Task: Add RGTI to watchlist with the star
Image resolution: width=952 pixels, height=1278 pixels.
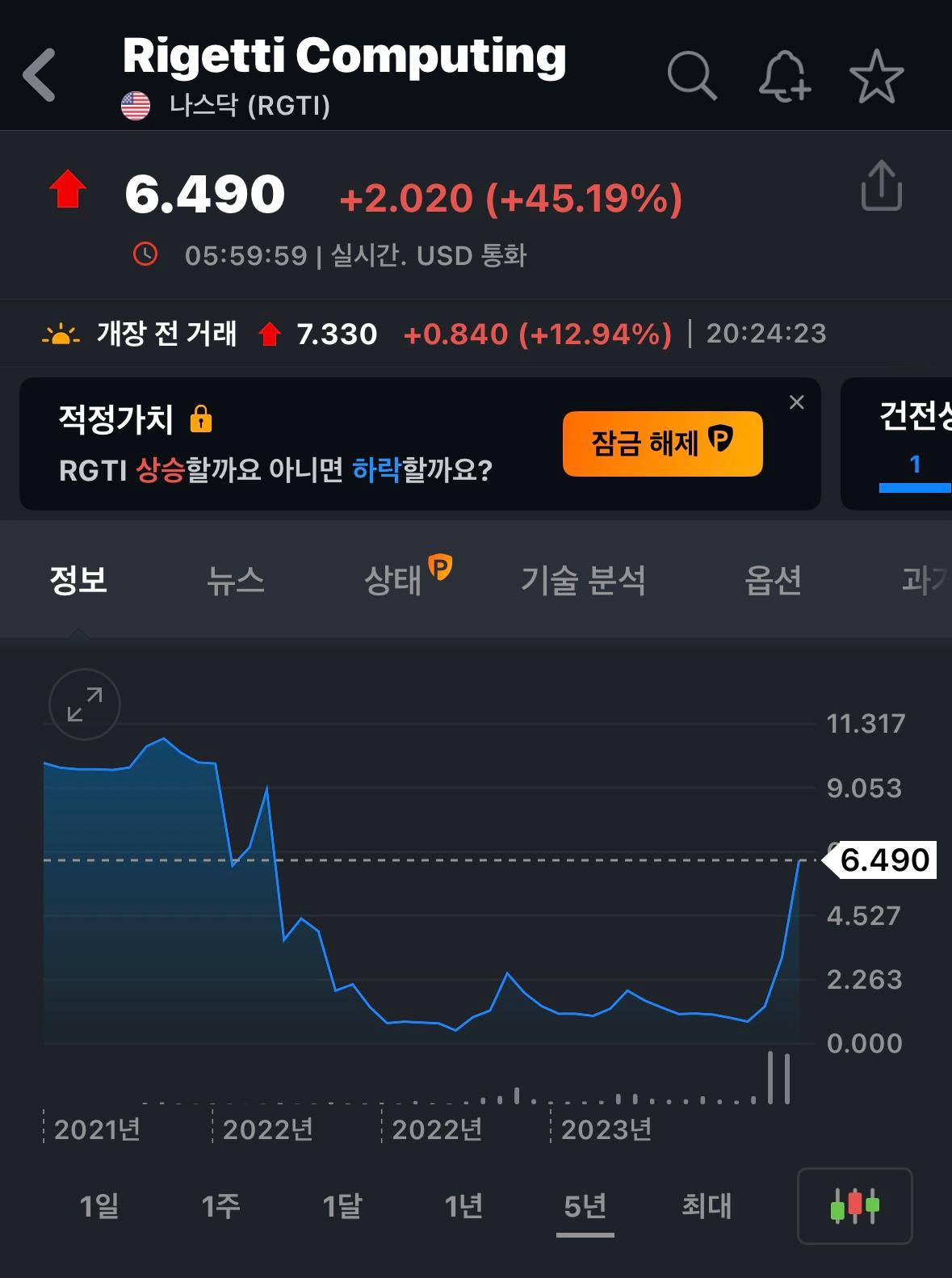Action: pyautogui.click(x=877, y=76)
